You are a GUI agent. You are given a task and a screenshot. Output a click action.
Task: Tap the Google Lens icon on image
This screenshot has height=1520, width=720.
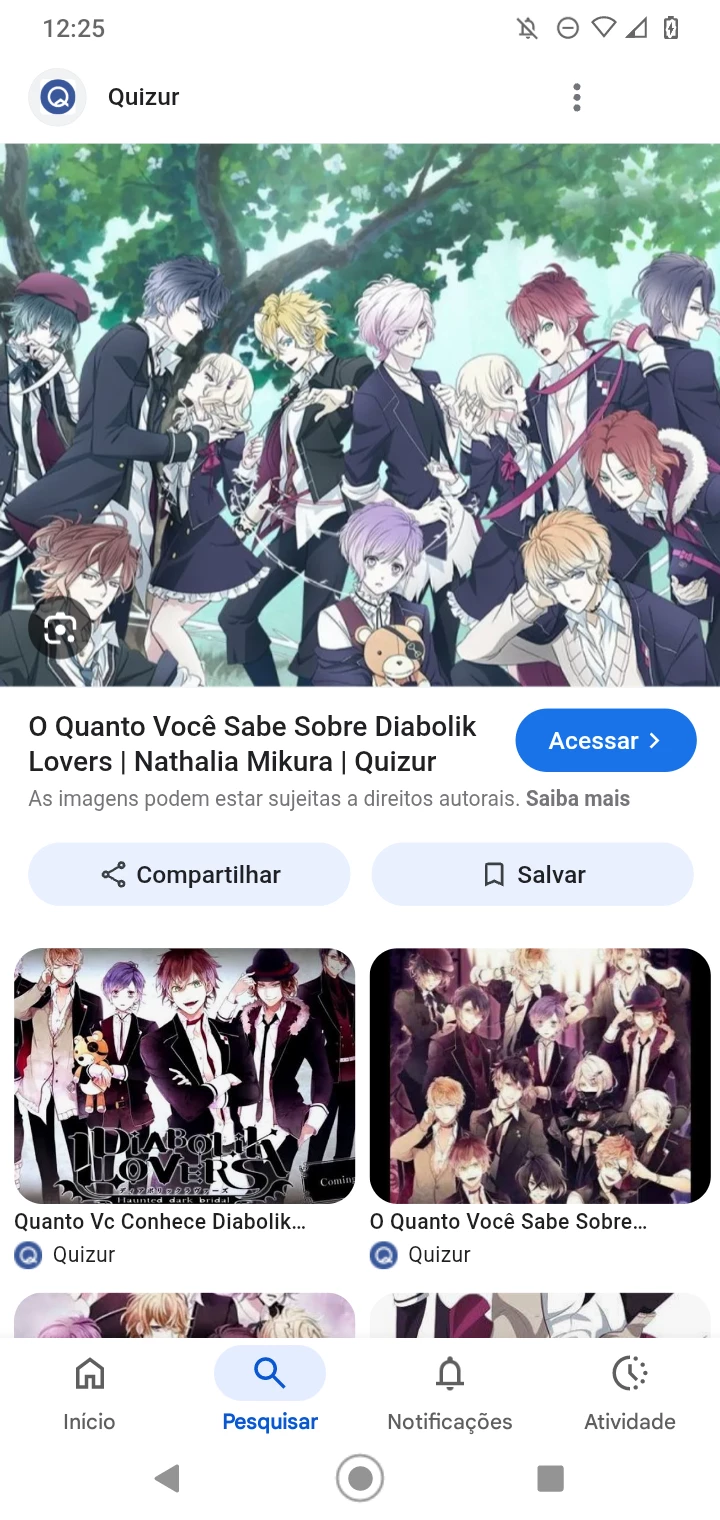(60, 629)
